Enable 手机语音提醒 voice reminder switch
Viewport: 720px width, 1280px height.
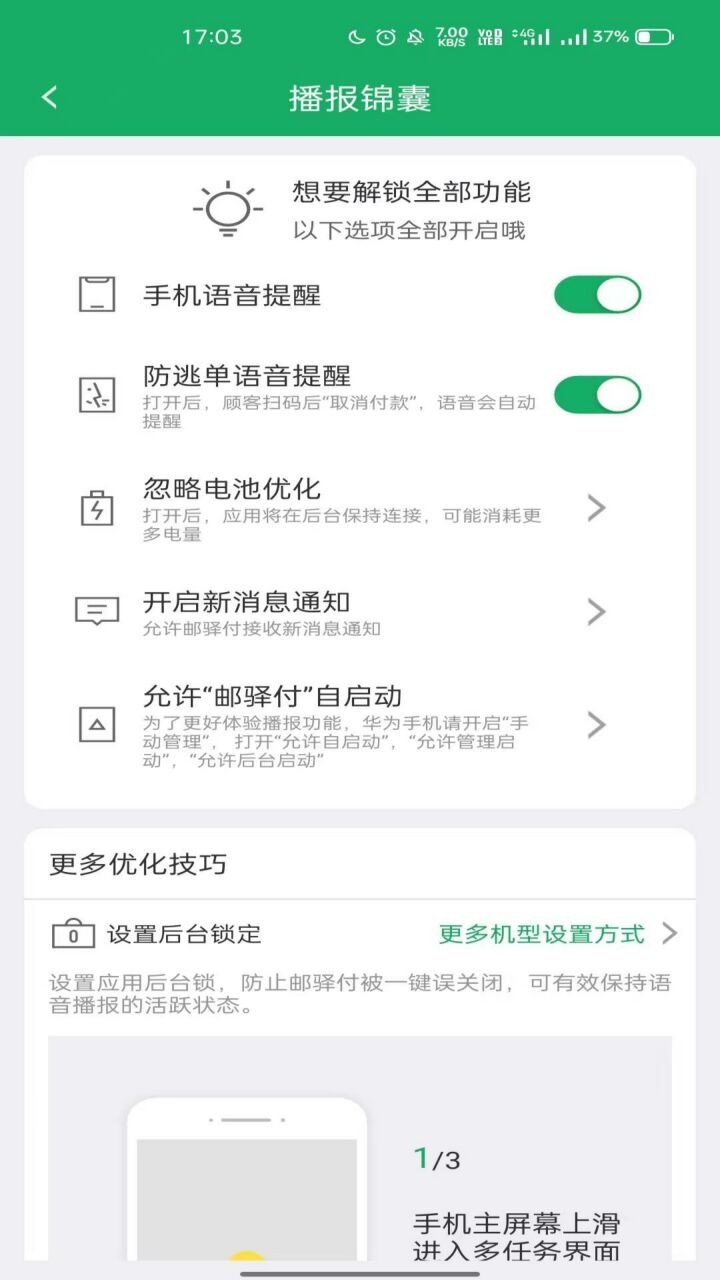click(x=597, y=293)
